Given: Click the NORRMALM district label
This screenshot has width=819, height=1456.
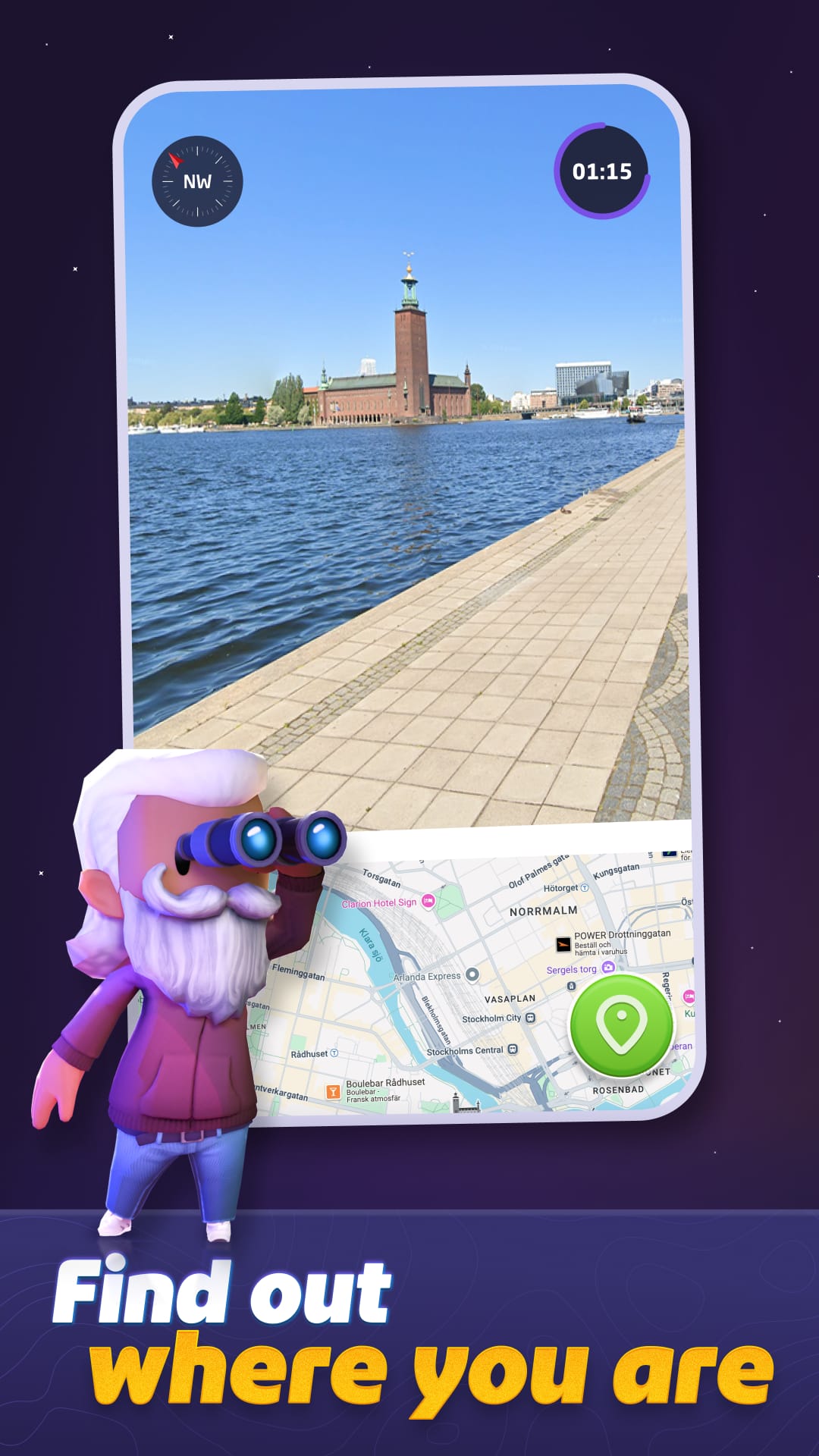Looking at the screenshot, I should point(542,911).
